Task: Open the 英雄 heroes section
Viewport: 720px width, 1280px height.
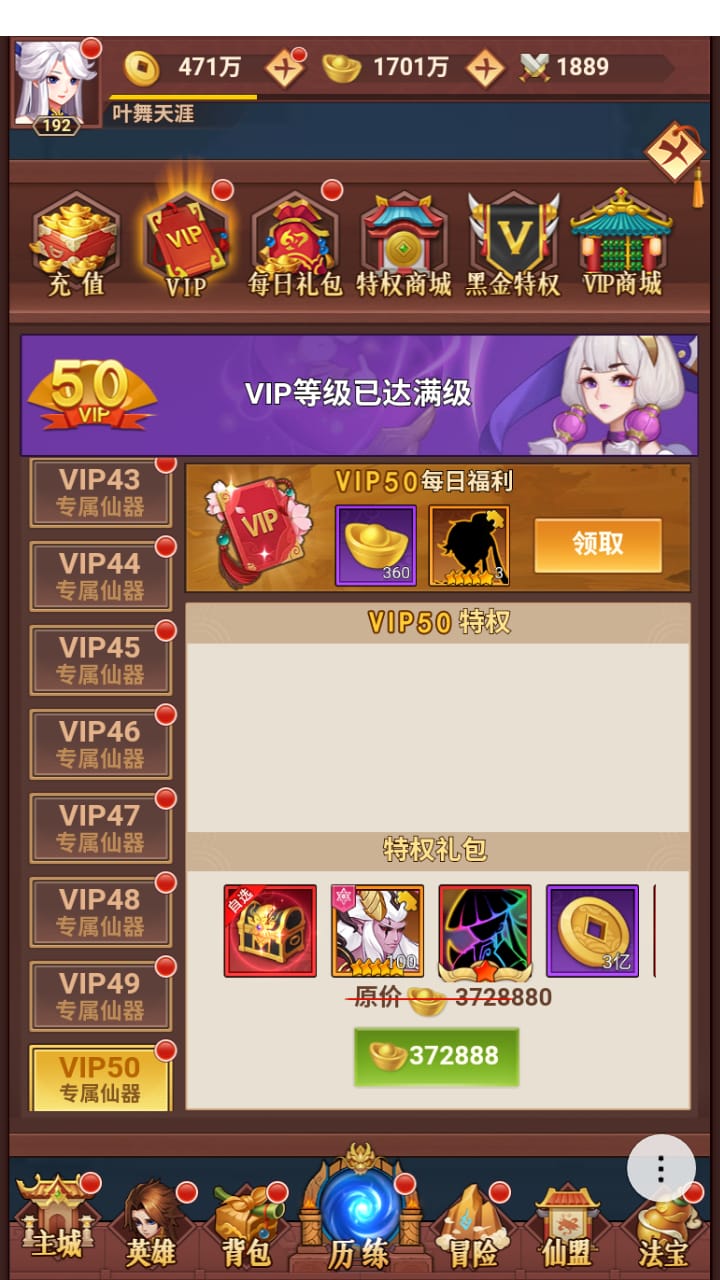Action: (x=151, y=1225)
